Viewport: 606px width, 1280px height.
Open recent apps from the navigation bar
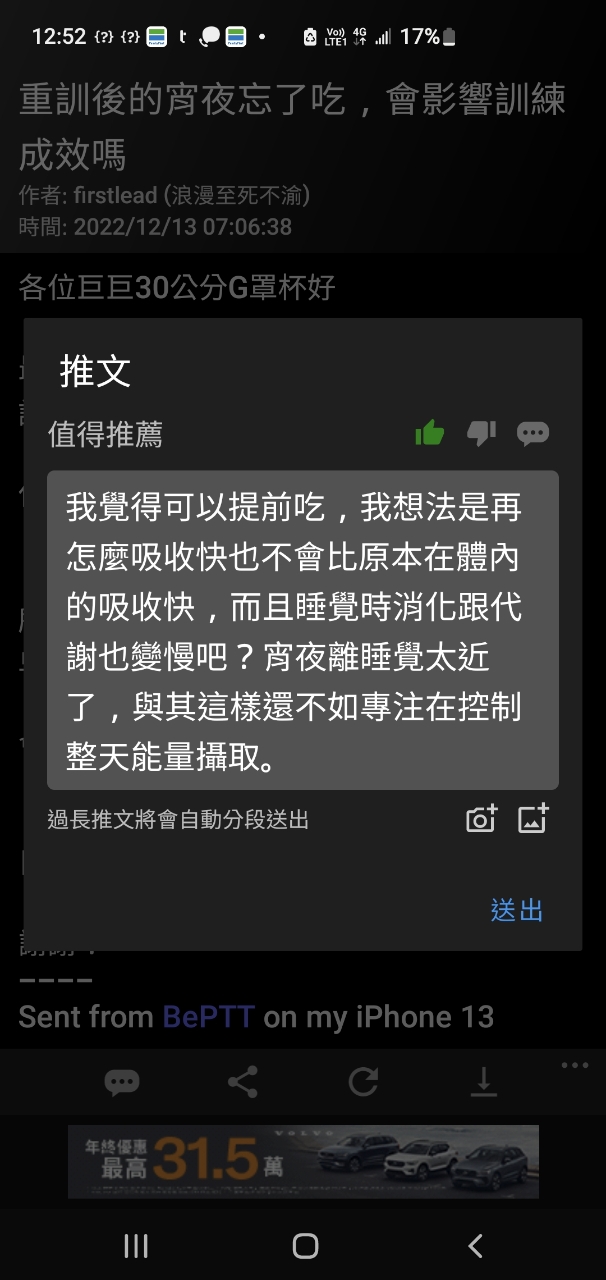click(x=136, y=1245)
